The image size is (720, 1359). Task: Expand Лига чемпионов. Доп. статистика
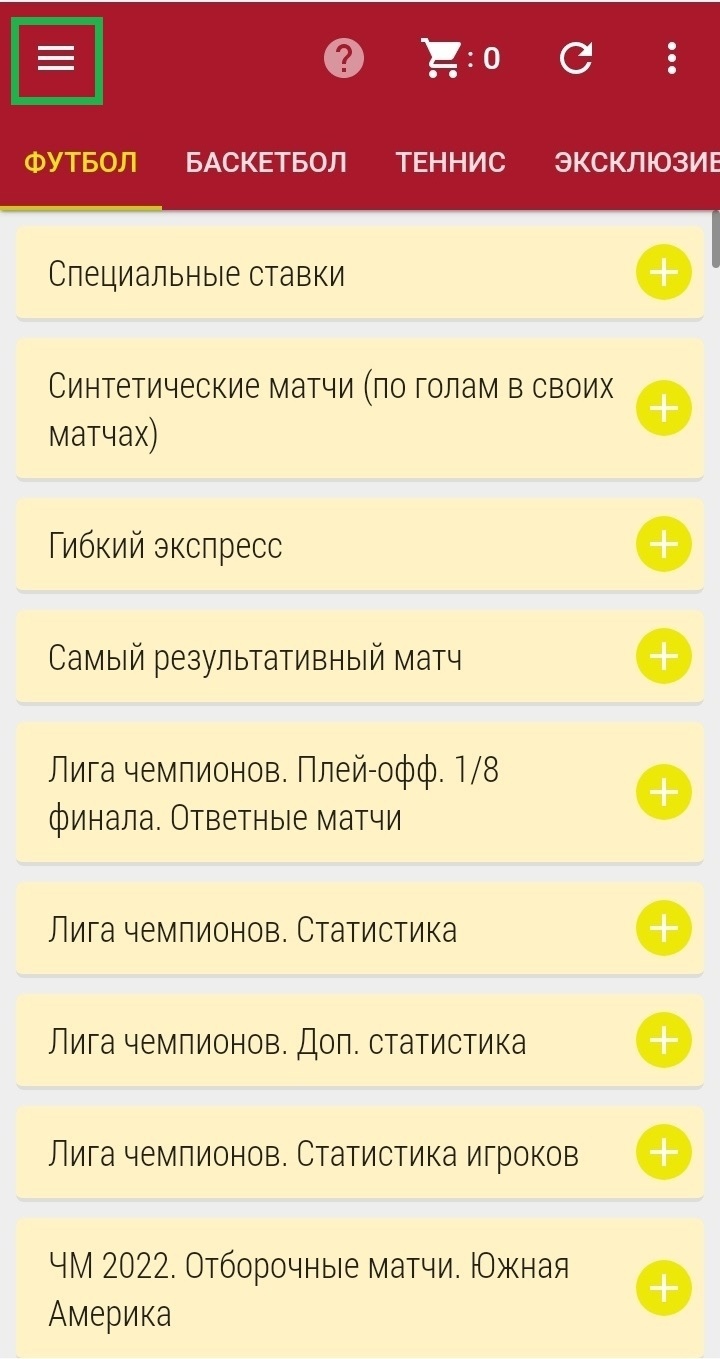[663, 1041]
